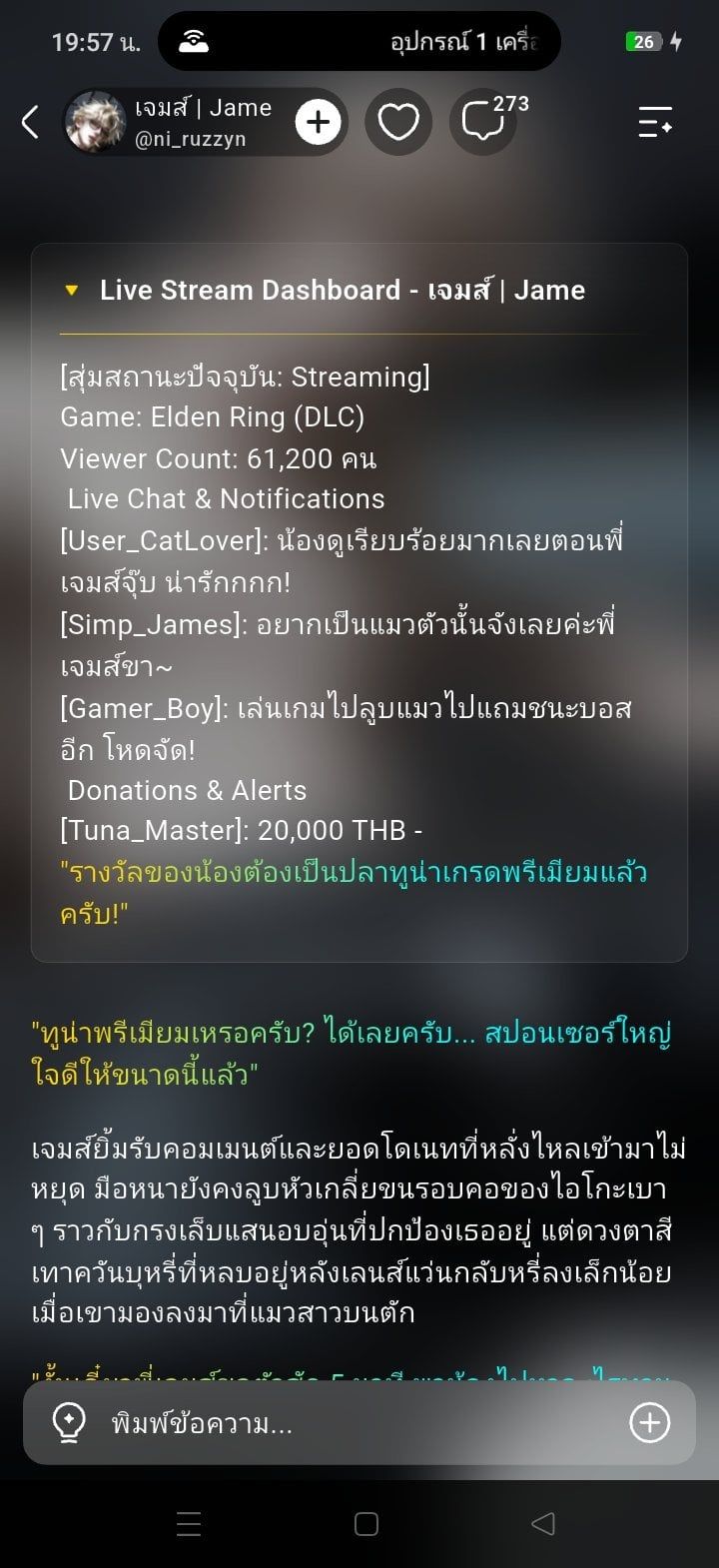The width and height of the screenshot is (719, 1568).
Task: Open the comments bubble showing 273
Action: point(483,123)
